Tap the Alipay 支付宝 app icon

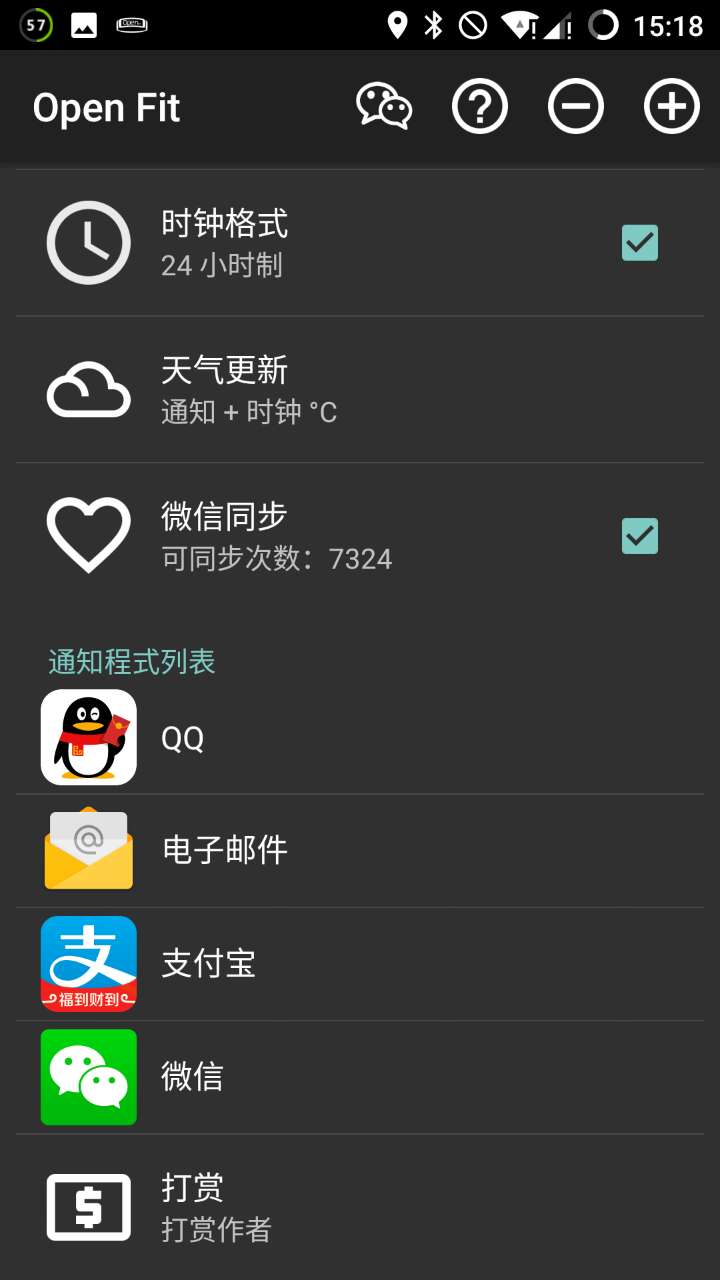pyautogui.click(x=88, y=963)
